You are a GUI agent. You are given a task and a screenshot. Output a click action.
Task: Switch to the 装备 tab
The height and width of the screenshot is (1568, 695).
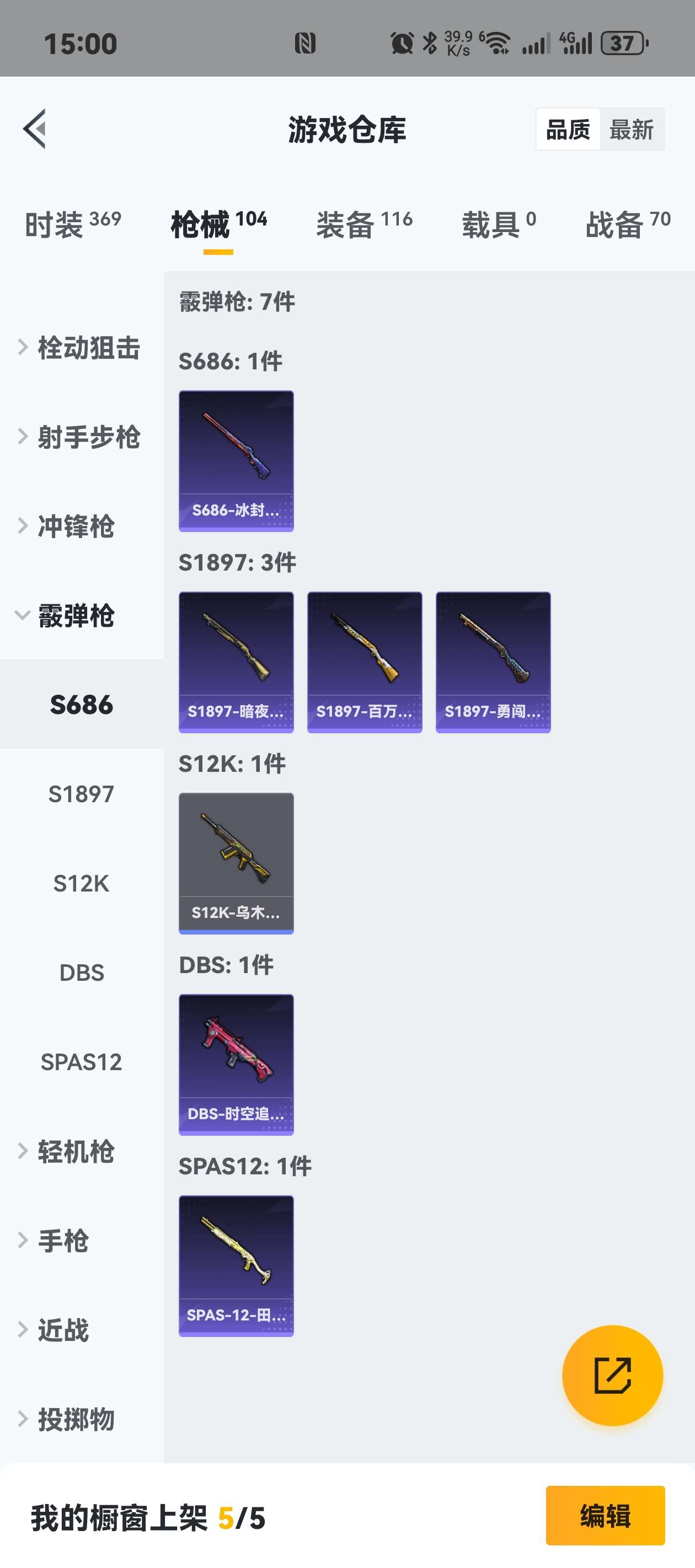tap(363, 224)
